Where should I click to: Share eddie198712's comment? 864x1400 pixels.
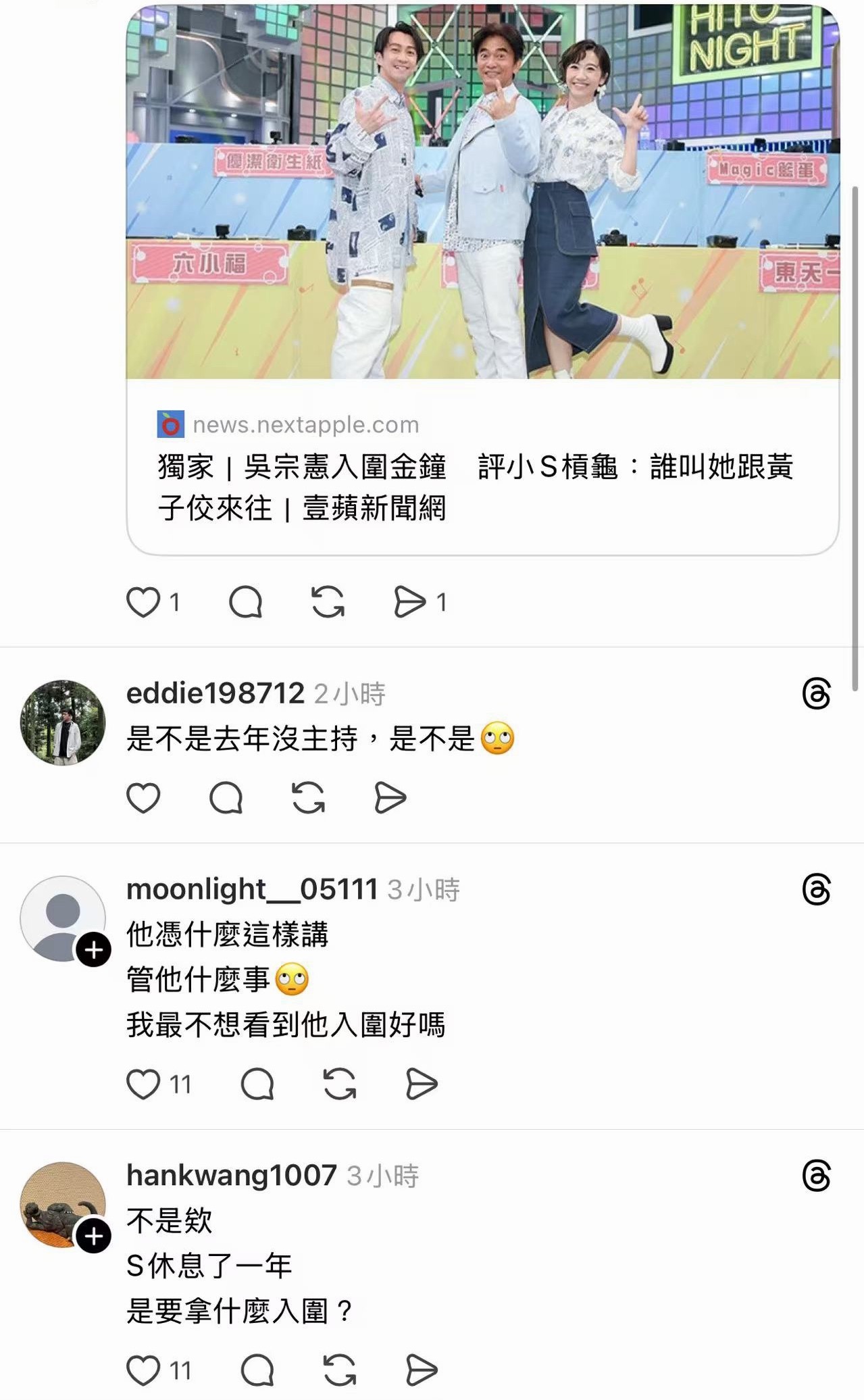coord(390,798)
